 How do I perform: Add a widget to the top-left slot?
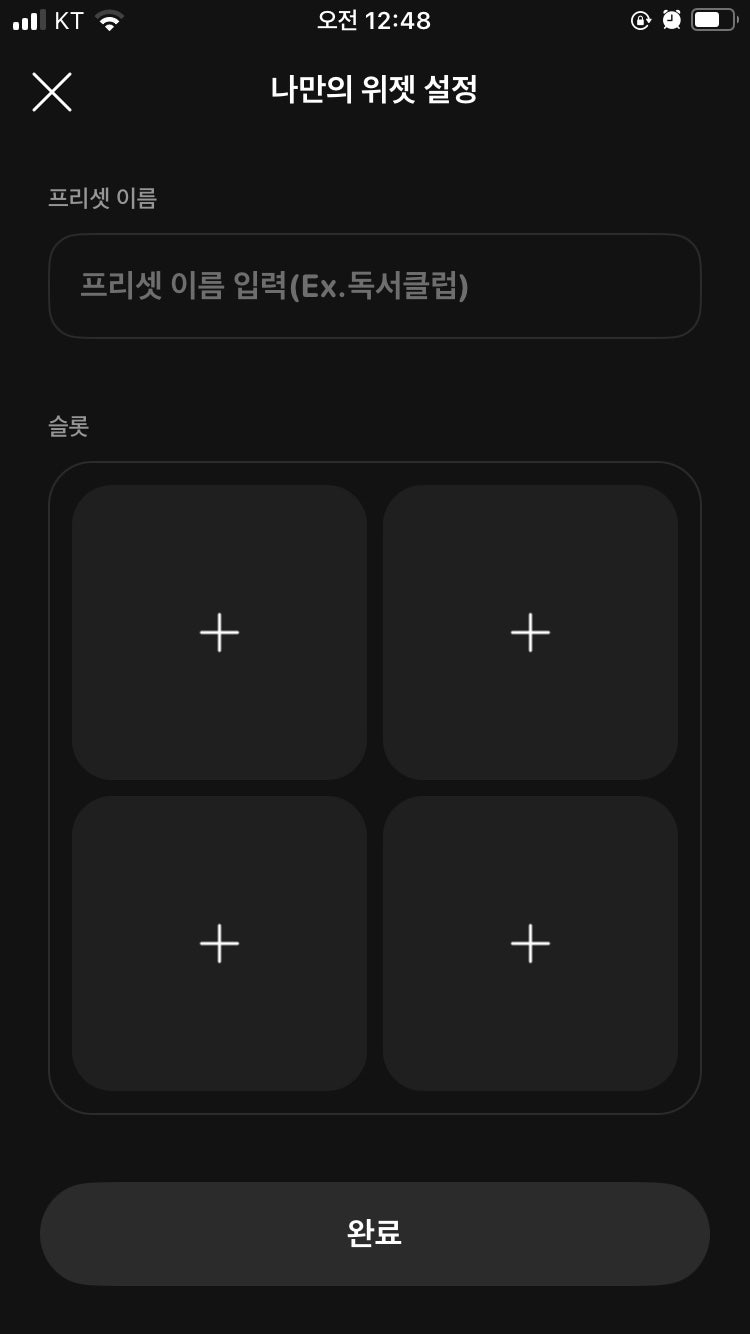(x=219, y=633)
